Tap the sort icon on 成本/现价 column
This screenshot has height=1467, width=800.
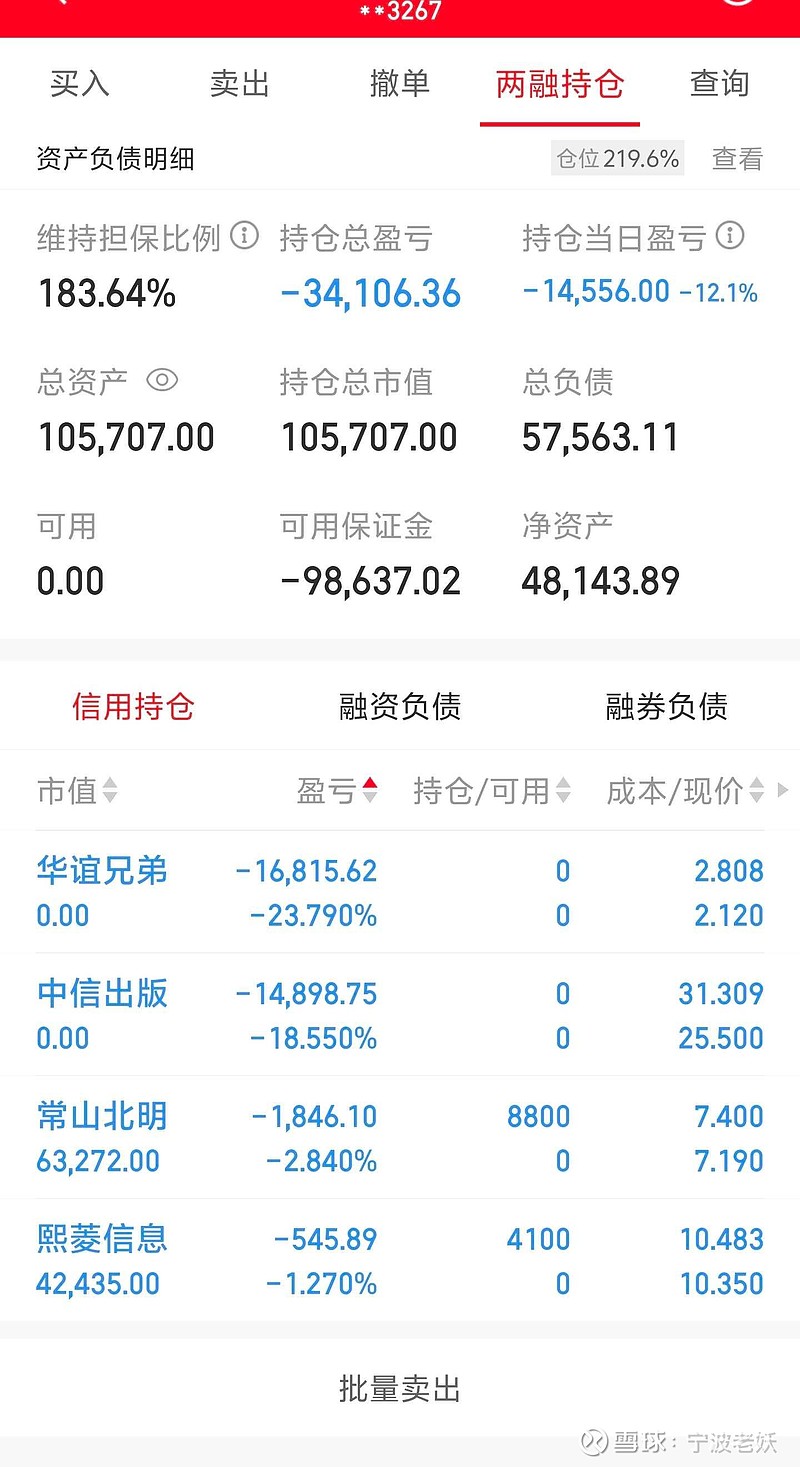[756, 791]
